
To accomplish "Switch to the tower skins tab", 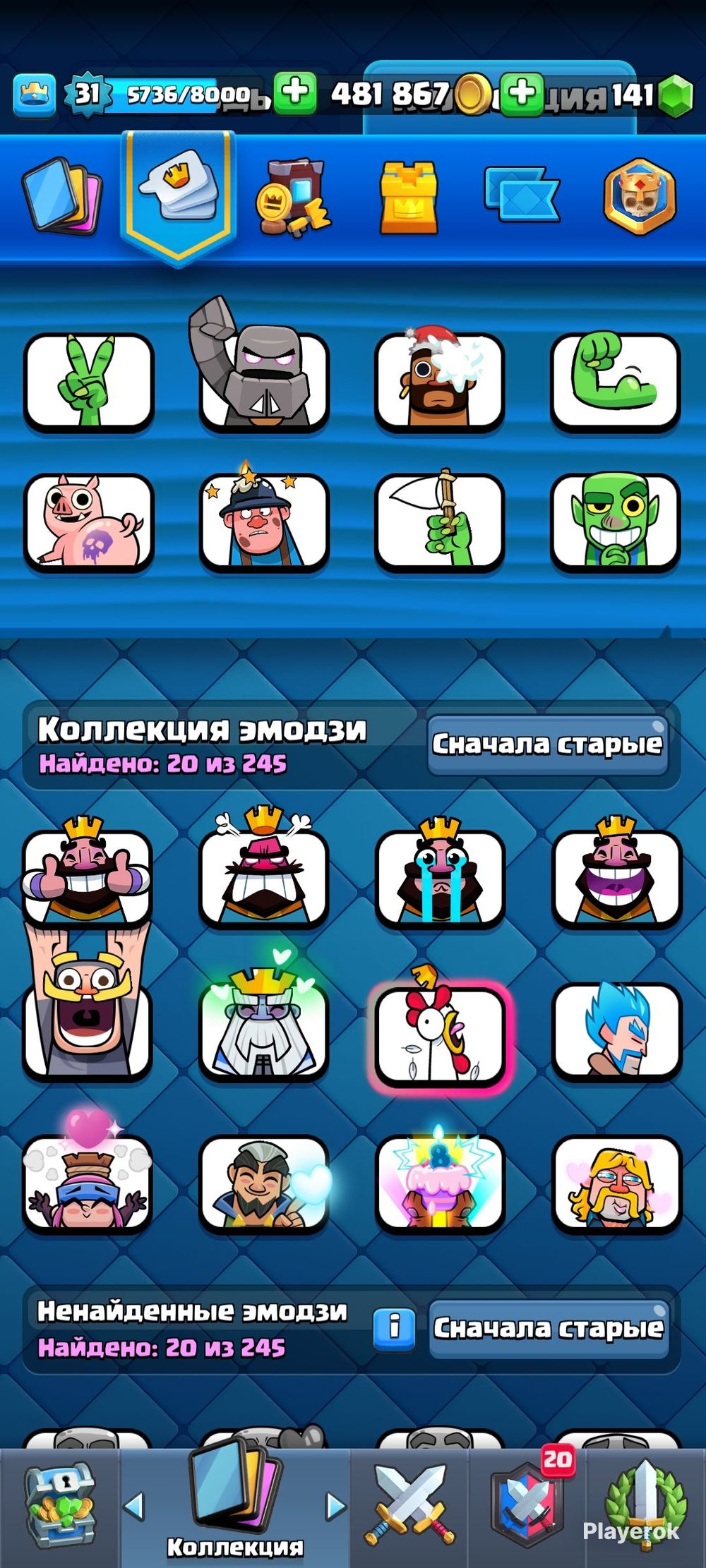I will [x=409, y=198].
